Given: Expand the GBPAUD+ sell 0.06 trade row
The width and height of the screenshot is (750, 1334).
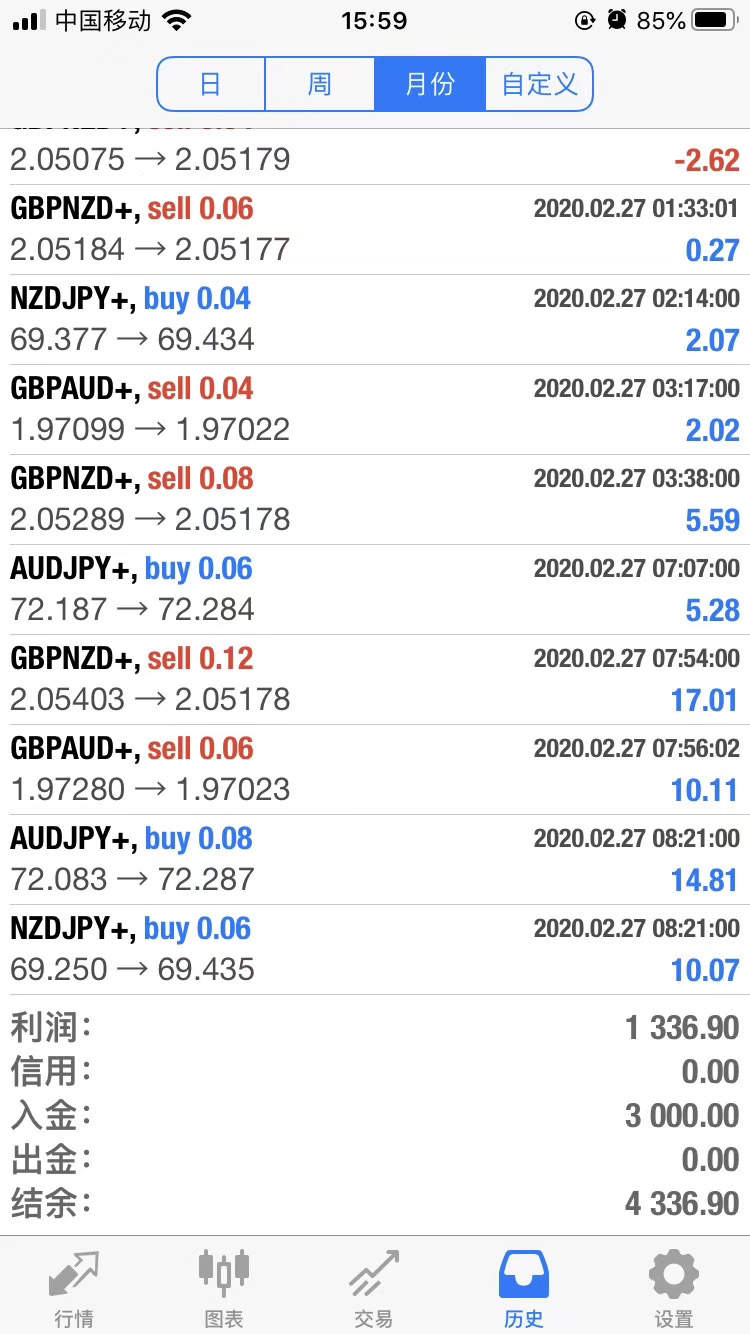Looking at the screenshot, I should click(375, 769).
